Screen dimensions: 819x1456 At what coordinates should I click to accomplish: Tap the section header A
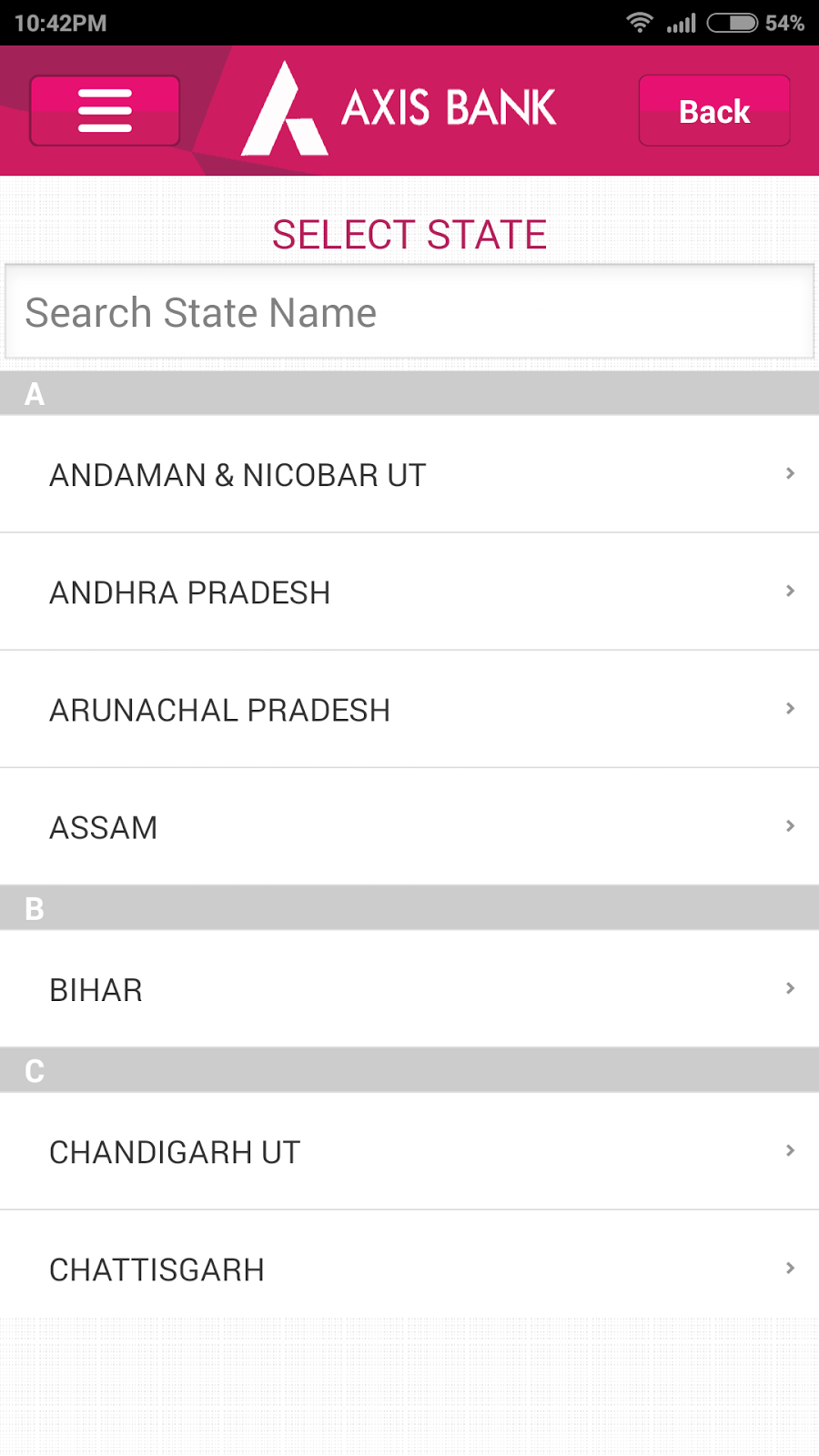[x=409, y=394]
